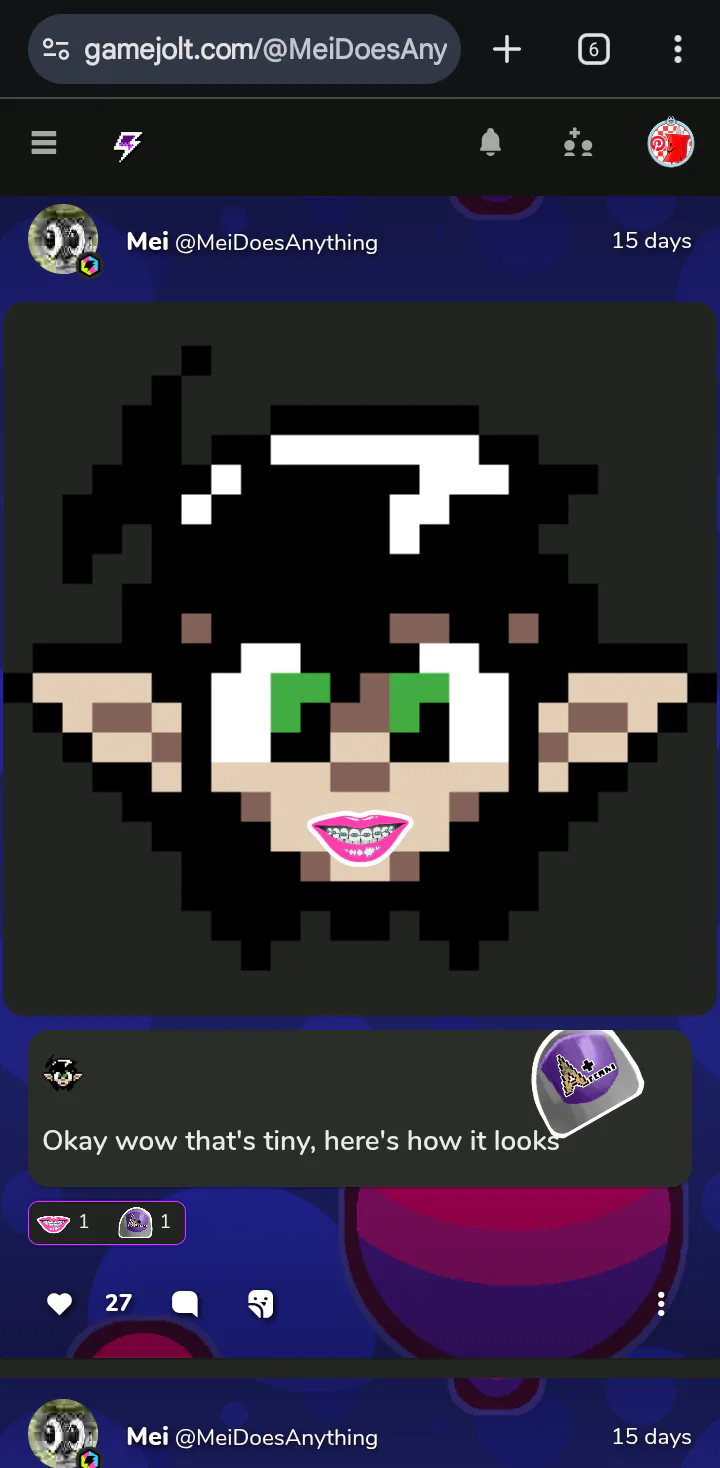Open the tab switcher showing 6 tabs
This screenshot has height=1468, width=720.
pos(593,49)
